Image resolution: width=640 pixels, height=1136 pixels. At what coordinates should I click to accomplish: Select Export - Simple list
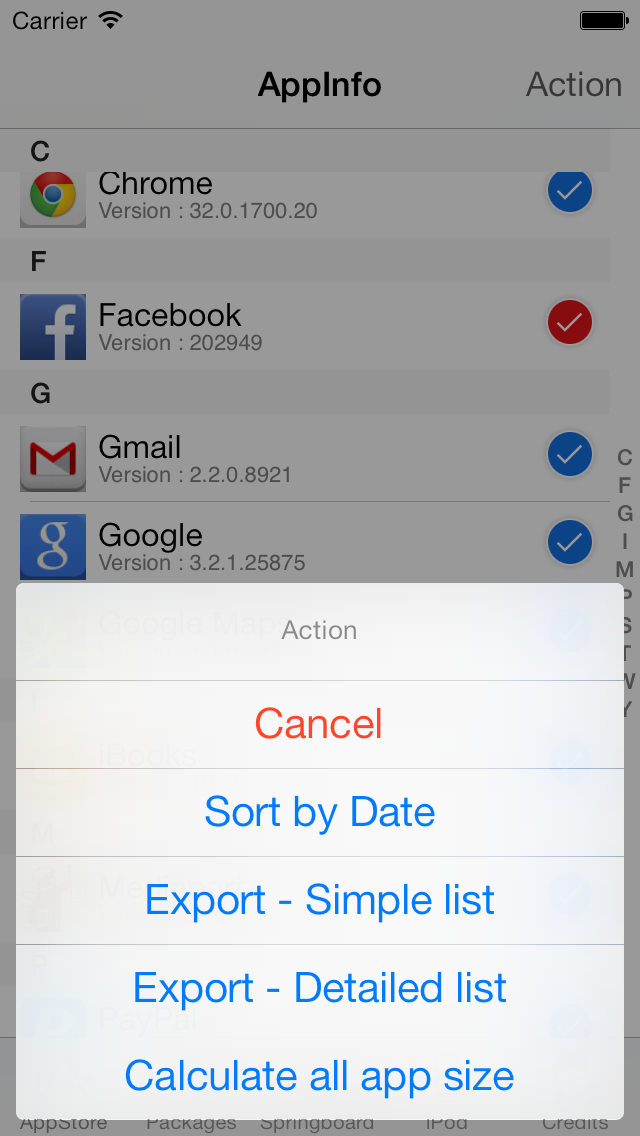(x=319, y=900)
